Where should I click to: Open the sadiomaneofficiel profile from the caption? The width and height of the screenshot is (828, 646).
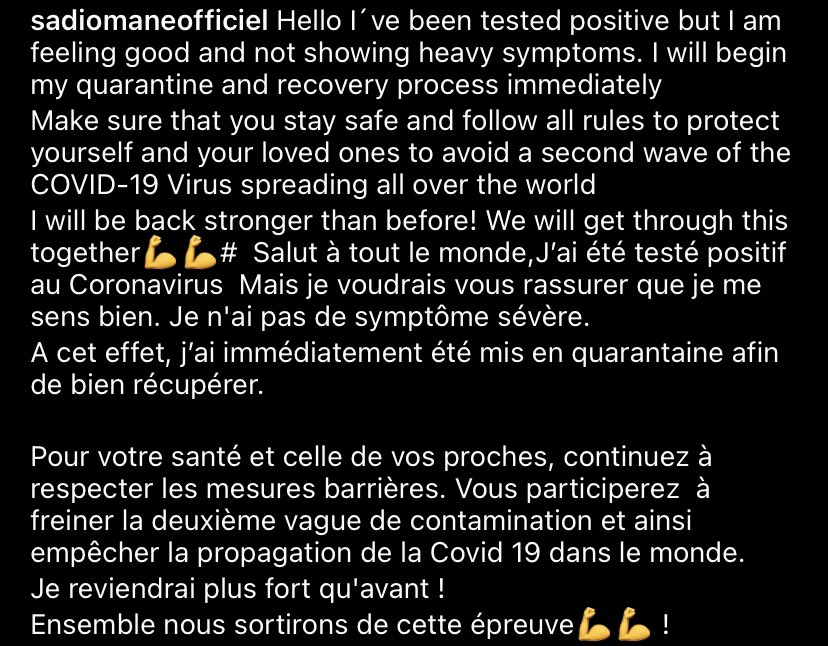coord(150,22)
